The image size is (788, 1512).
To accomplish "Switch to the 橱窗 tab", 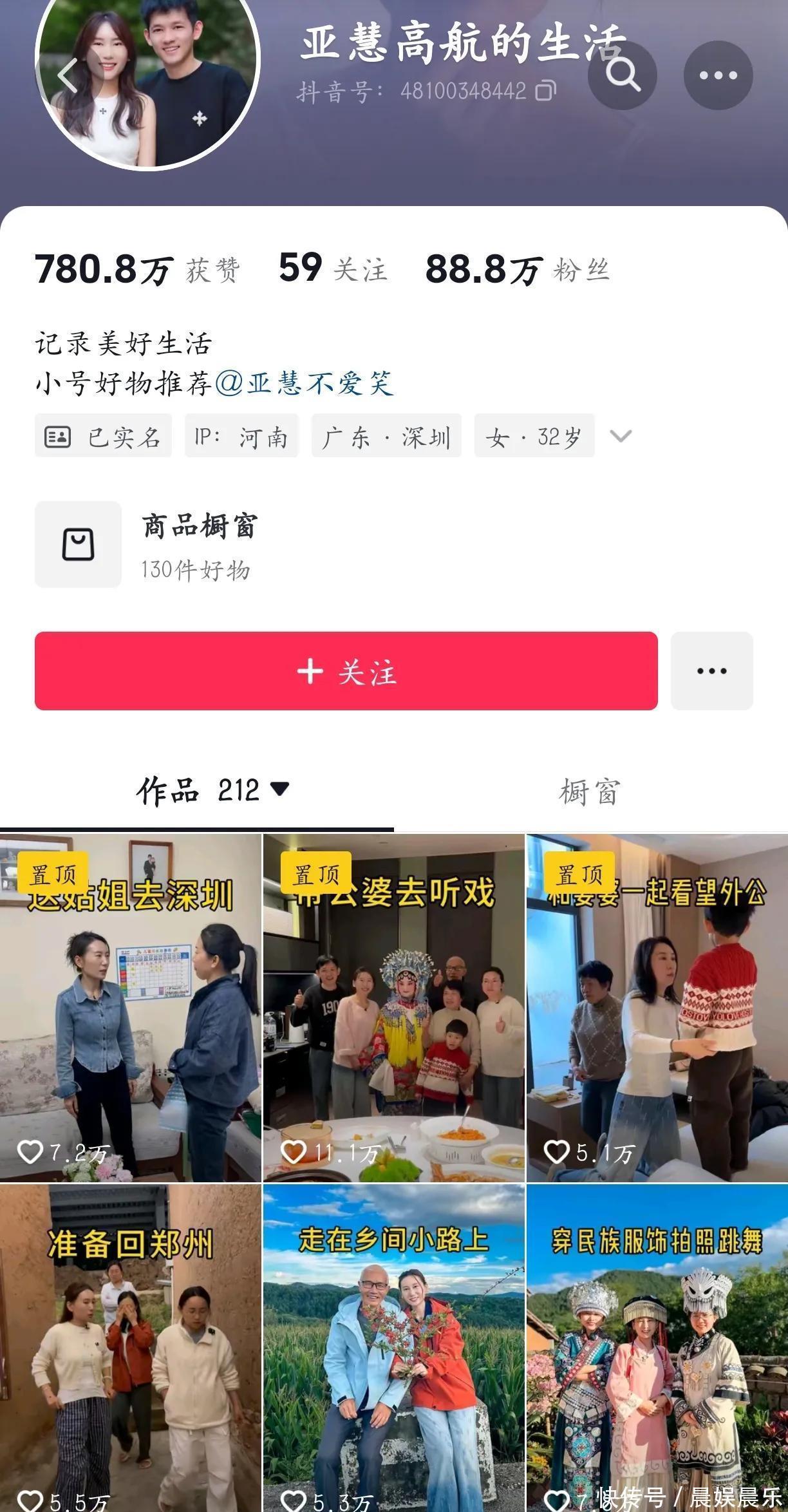I will 589,791.
